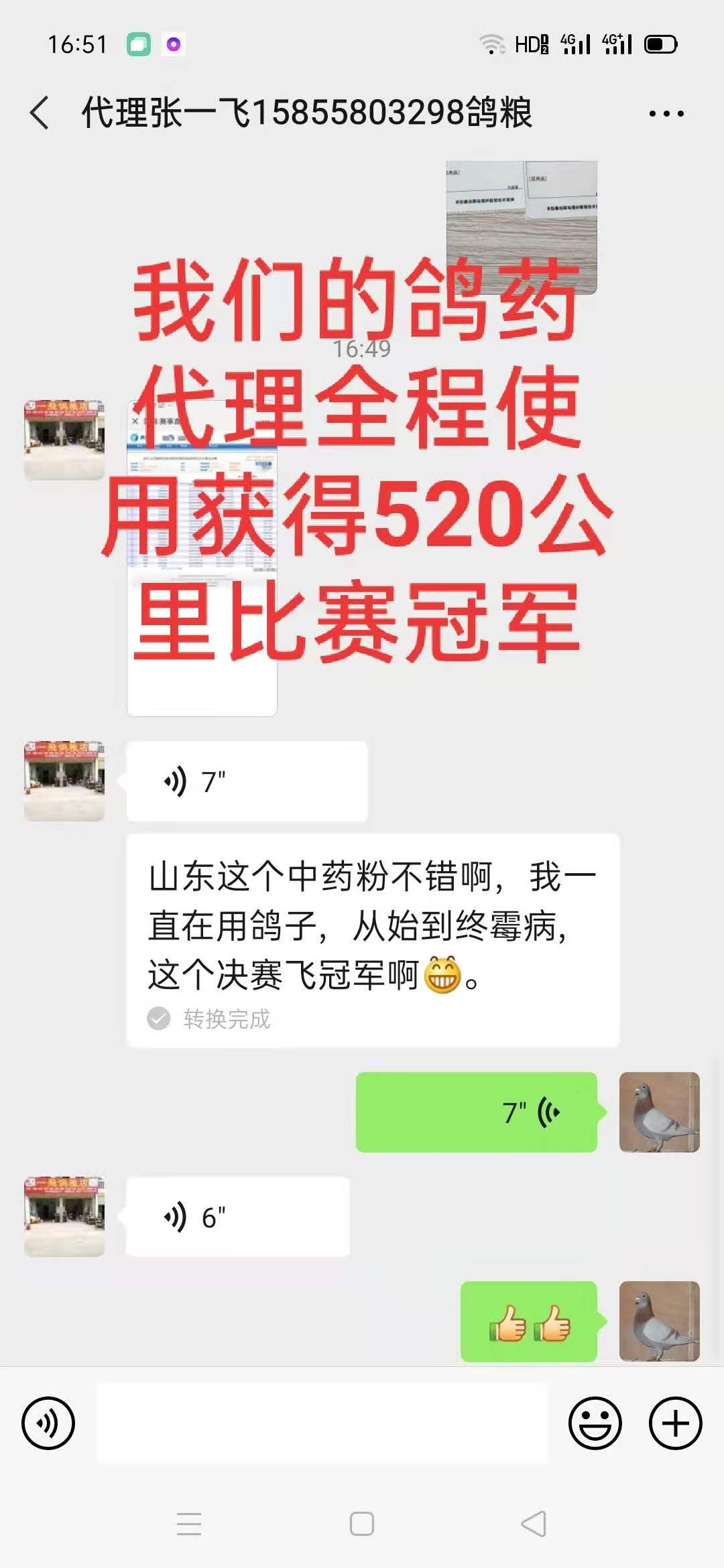Open the wood-grain photo at top

pyautogui.click(x=522, y=227)
